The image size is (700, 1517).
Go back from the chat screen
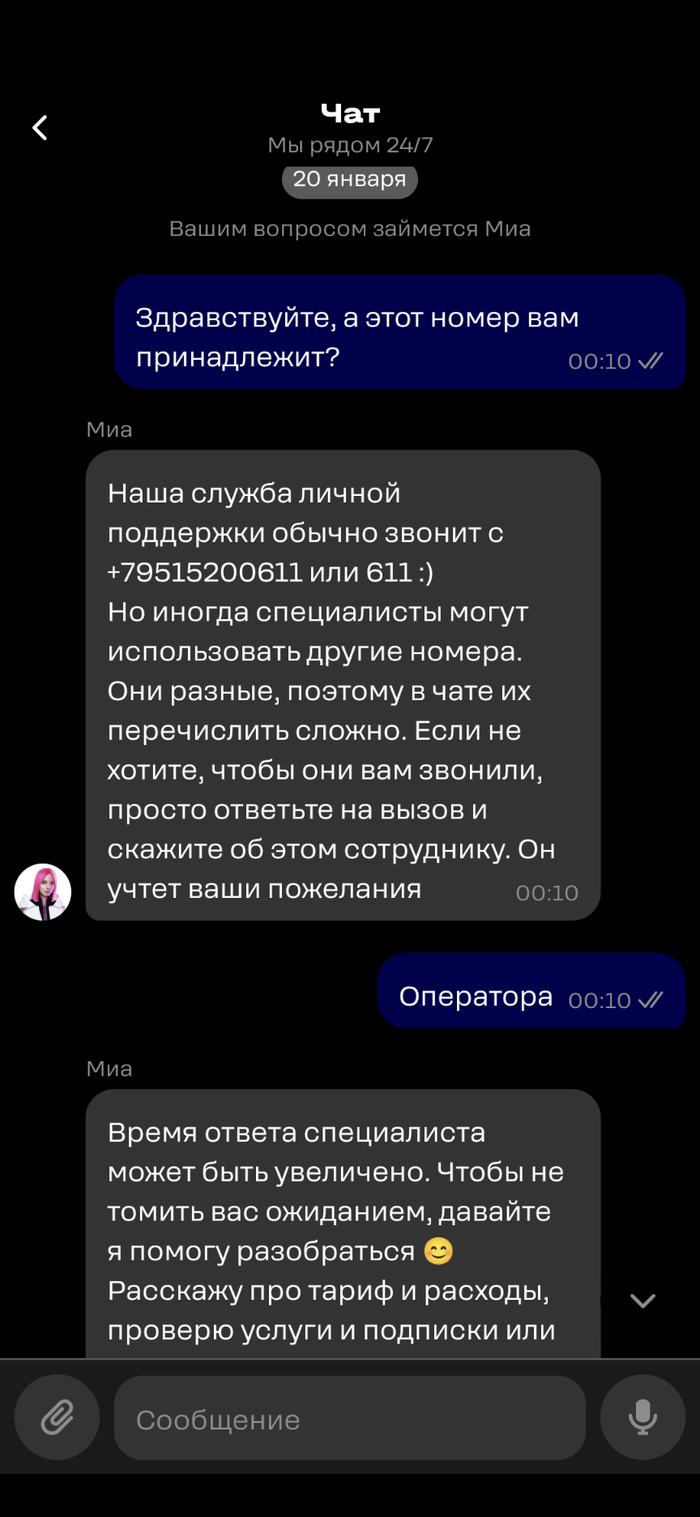40,128
